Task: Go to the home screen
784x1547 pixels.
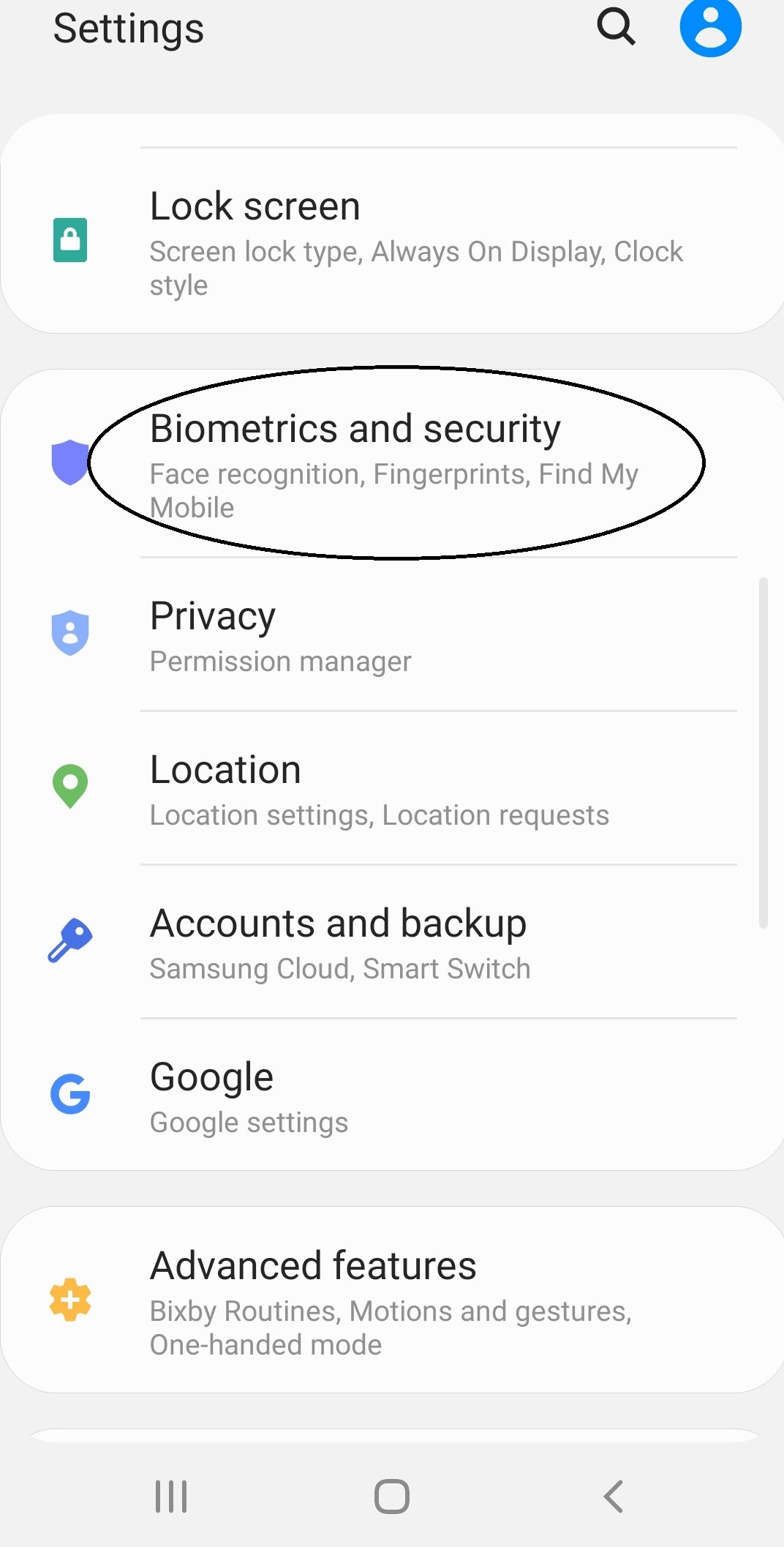Action: click(x=392, y=1497)
